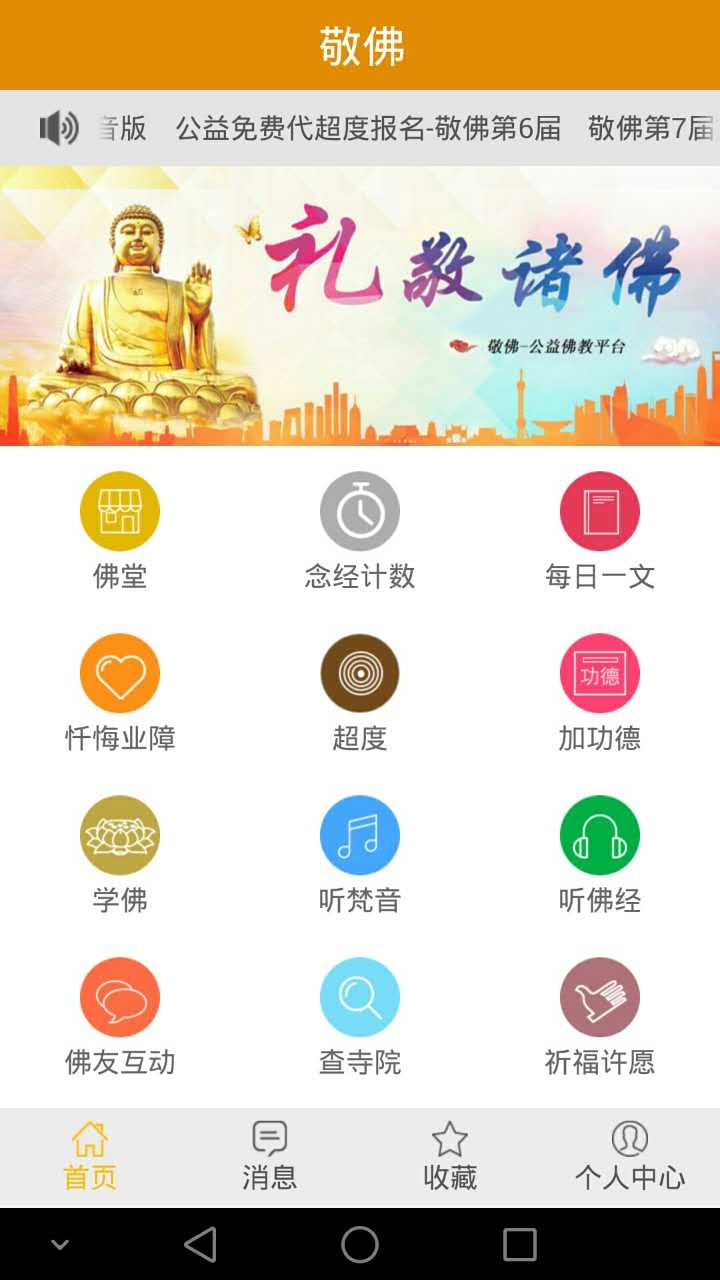This screenshot has width=720, height=1280.
Task: Tap the 首页 home tab
Action: pyautogui.click(x=90, y=1157)
